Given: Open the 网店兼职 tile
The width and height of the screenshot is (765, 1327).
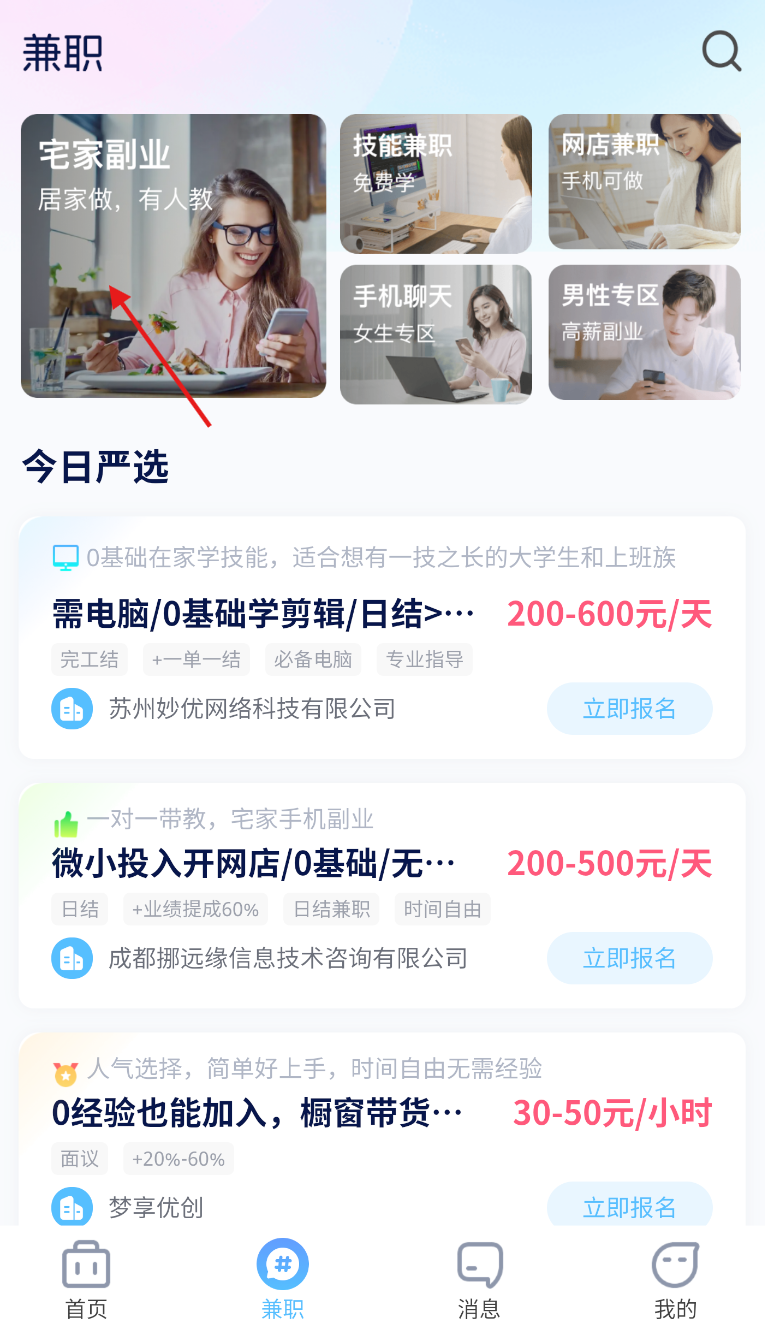Looking at the screenshot, I should [x=645, y=181].
